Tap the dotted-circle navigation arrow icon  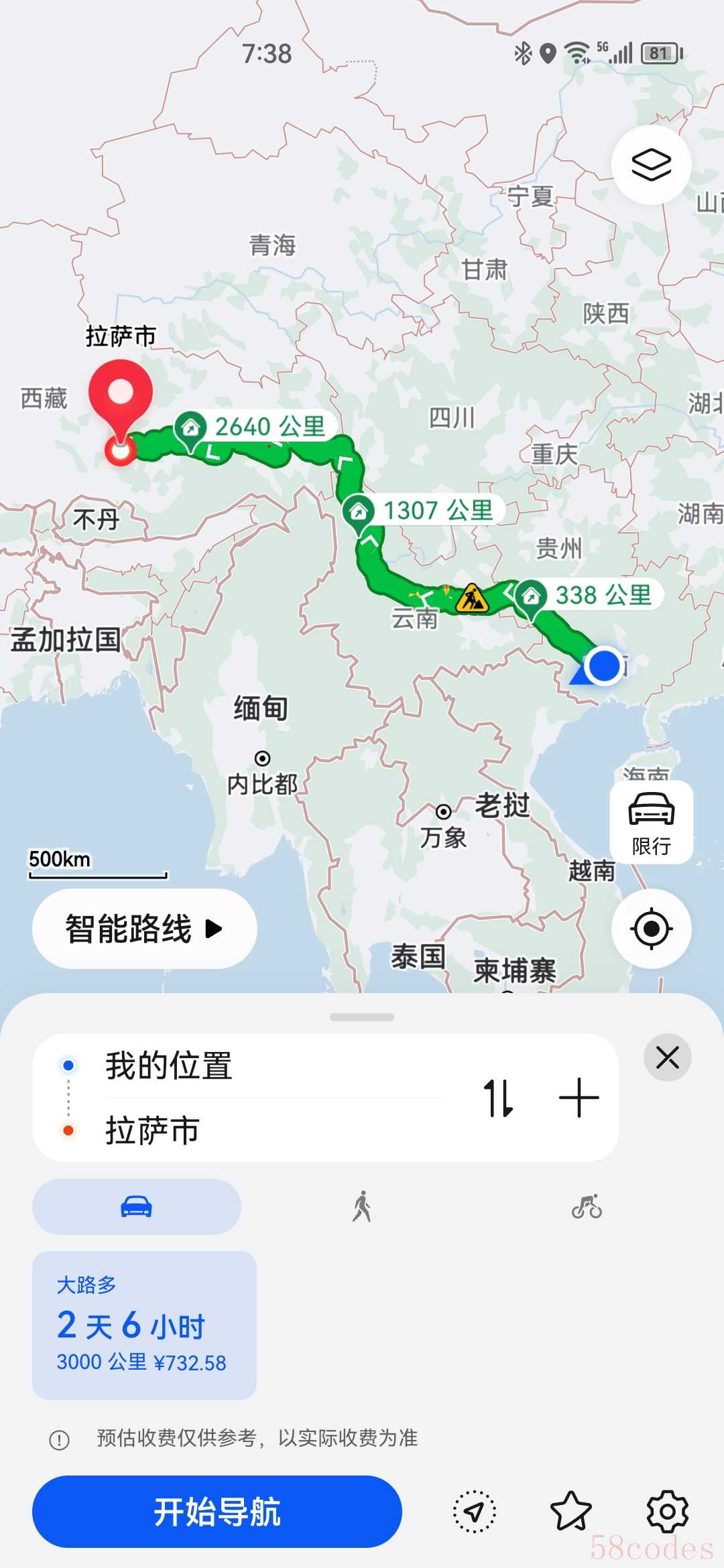[475, 1512]
